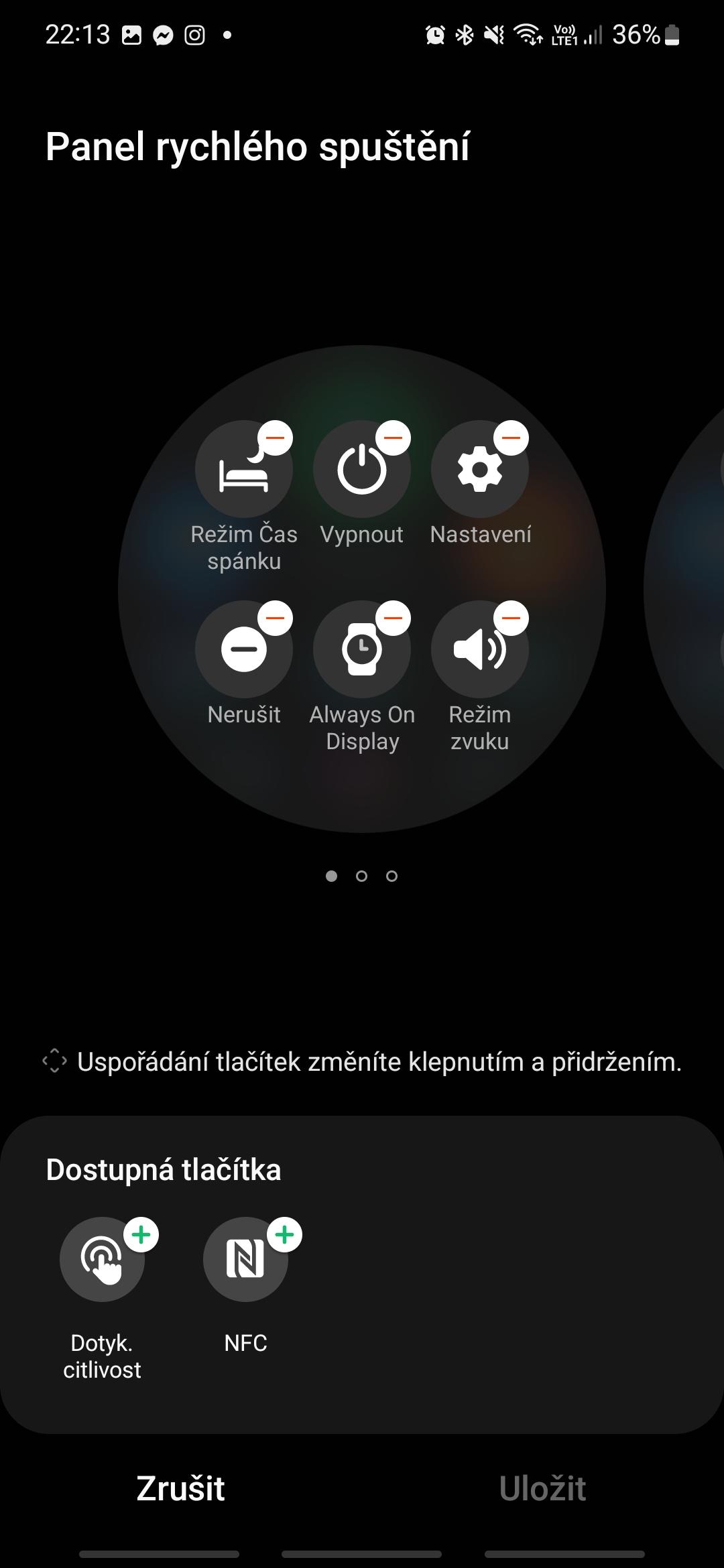724x1568 pixels.
Task: Remove the Režim Čas spánku button
Action: pyautogui.click(x=276, y=438)
